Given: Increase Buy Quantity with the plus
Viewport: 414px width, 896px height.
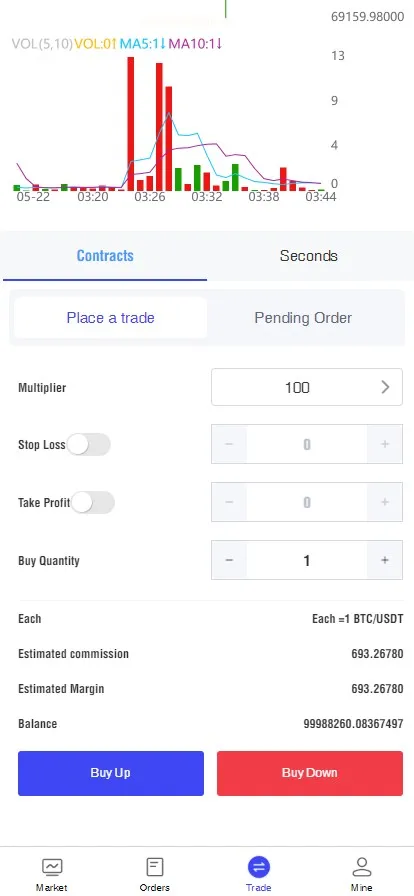Looking at the screenshot, I should point(385,560).
